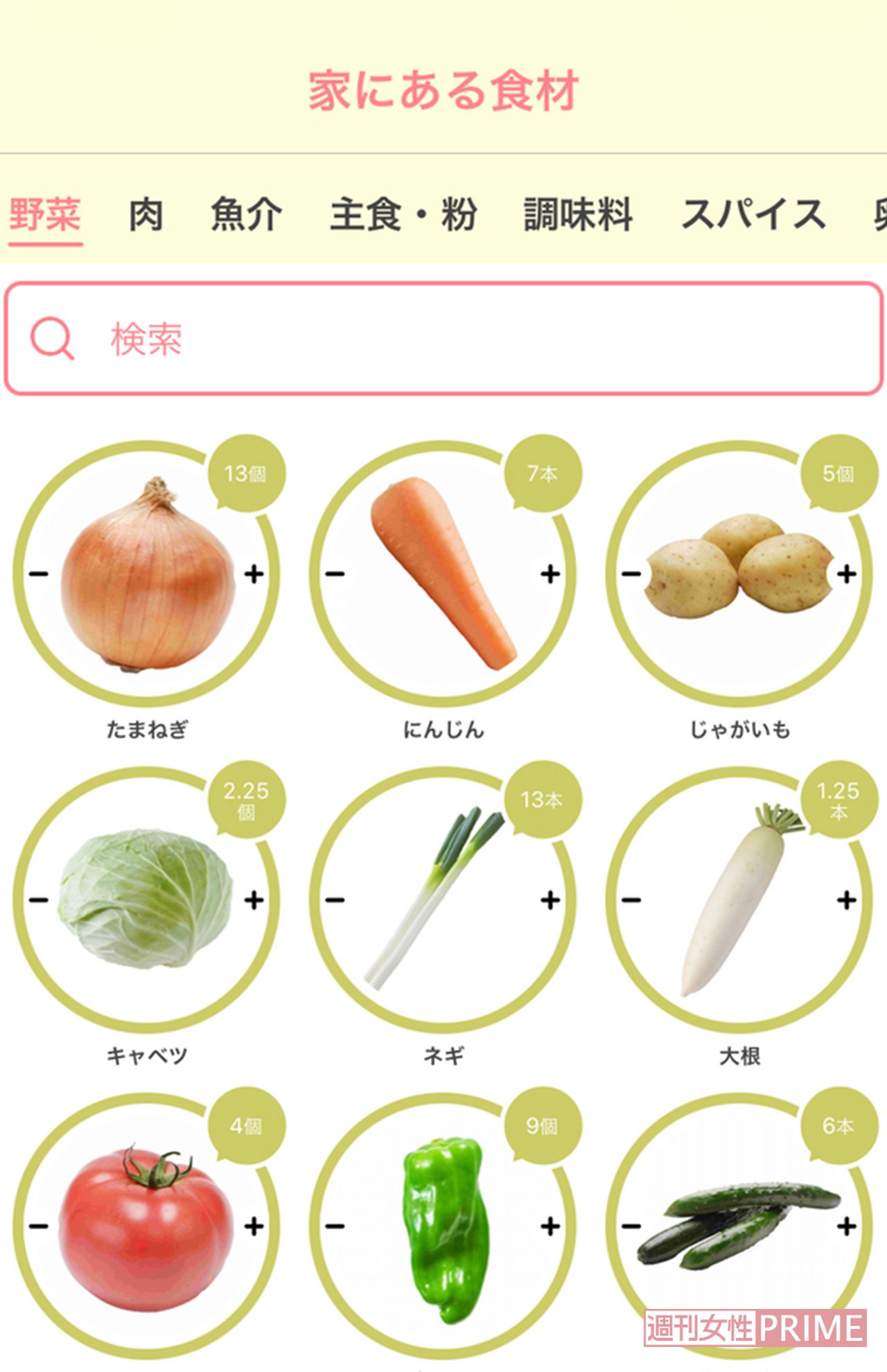The height and width of the screenshot is (1372, 887).
Task: Tap the minus icon to remove a carrot
Action: [335, 574]
